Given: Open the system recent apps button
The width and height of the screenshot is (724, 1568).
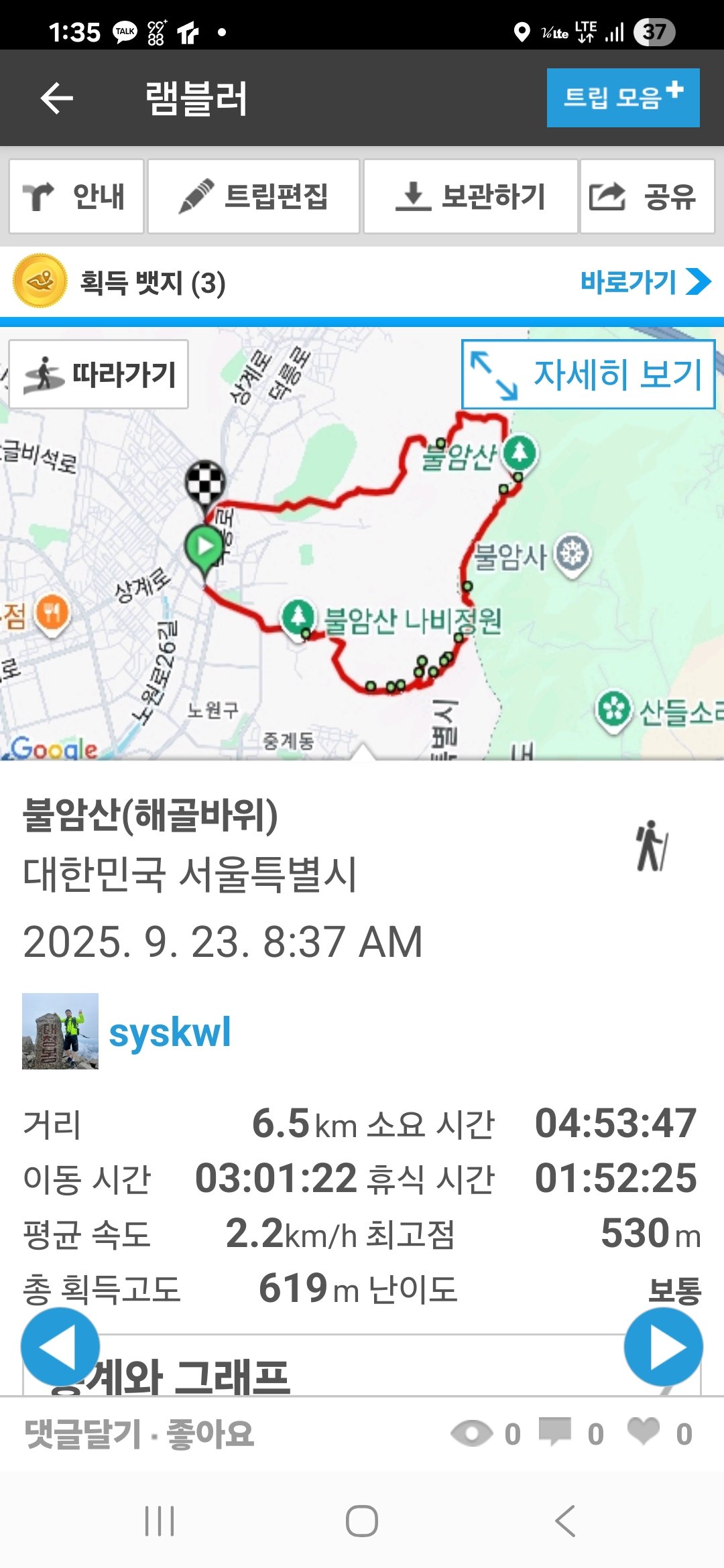Looking at the screenshot, I should tap(160, 1520).
